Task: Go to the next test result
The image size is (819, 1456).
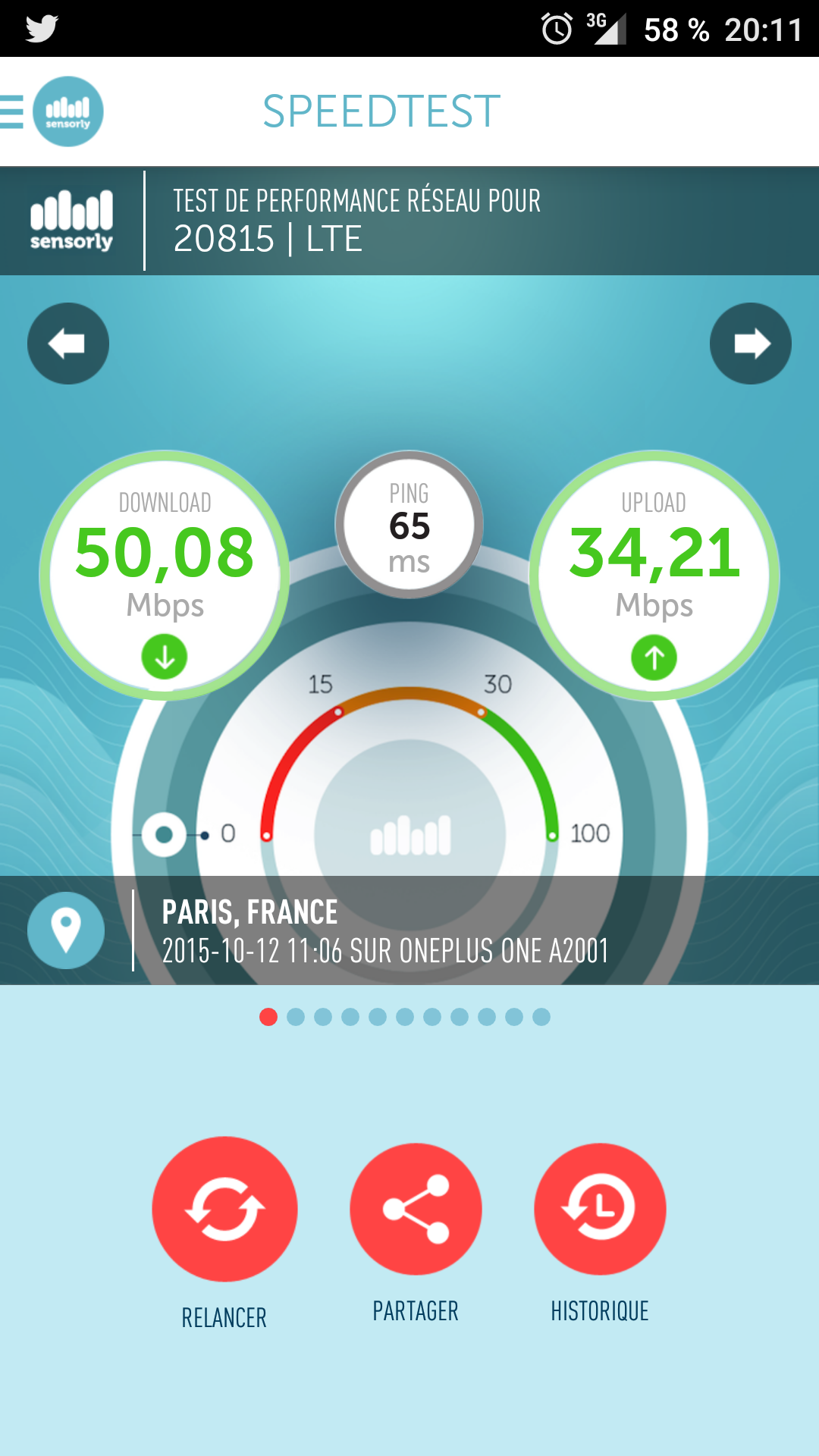Action: pos(751,344)
